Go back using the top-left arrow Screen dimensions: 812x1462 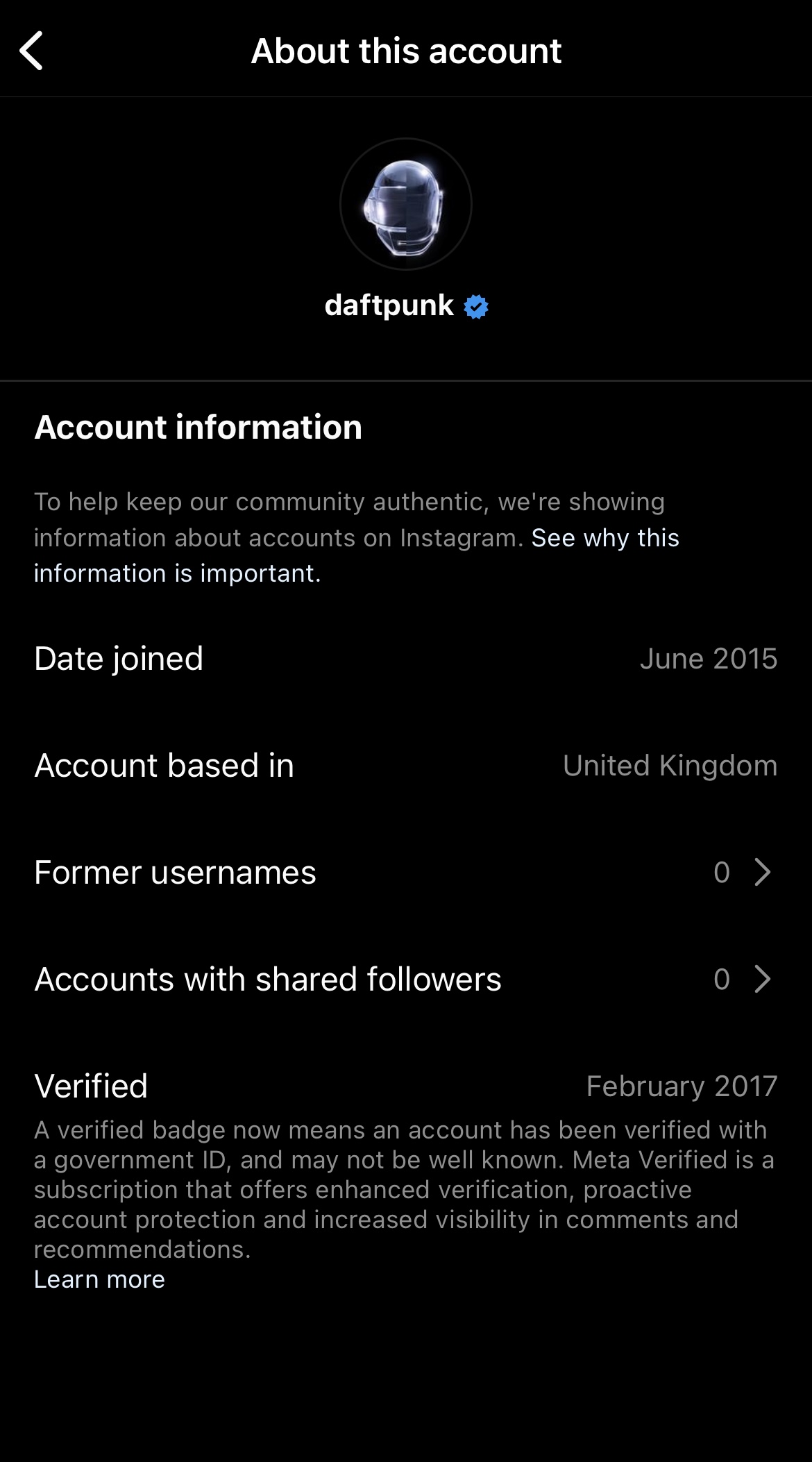pos(31,51)
